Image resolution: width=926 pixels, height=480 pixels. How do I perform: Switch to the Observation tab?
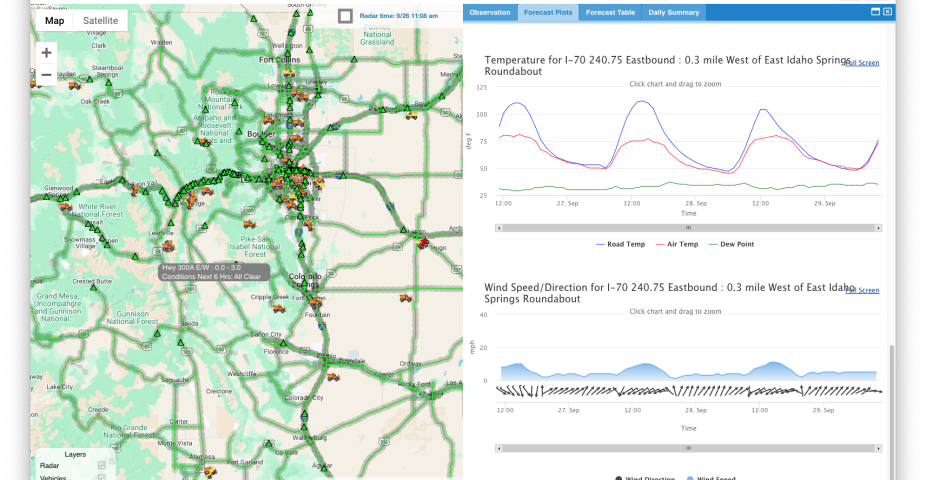[x=490, y=12]
